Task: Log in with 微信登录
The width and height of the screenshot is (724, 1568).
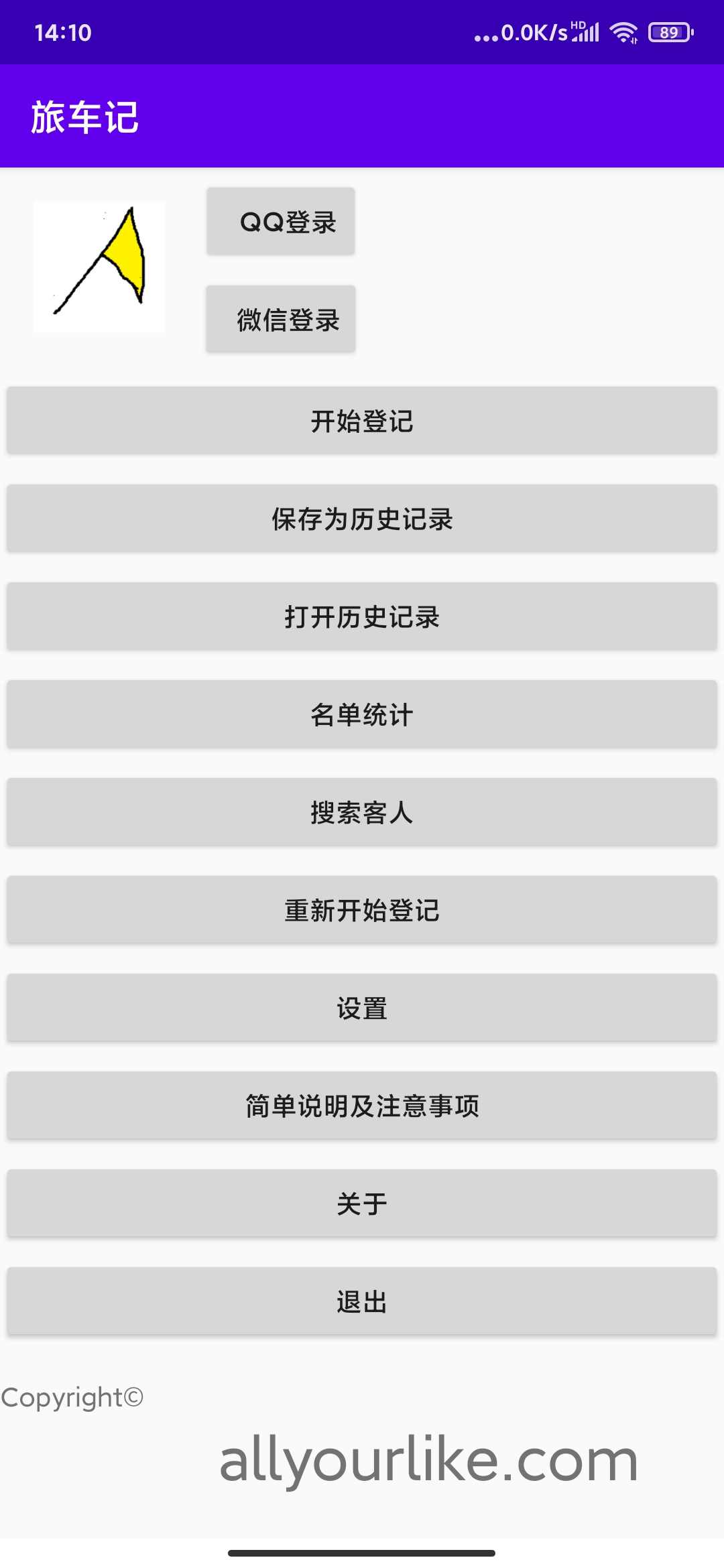Action: [x=280, y=319]
